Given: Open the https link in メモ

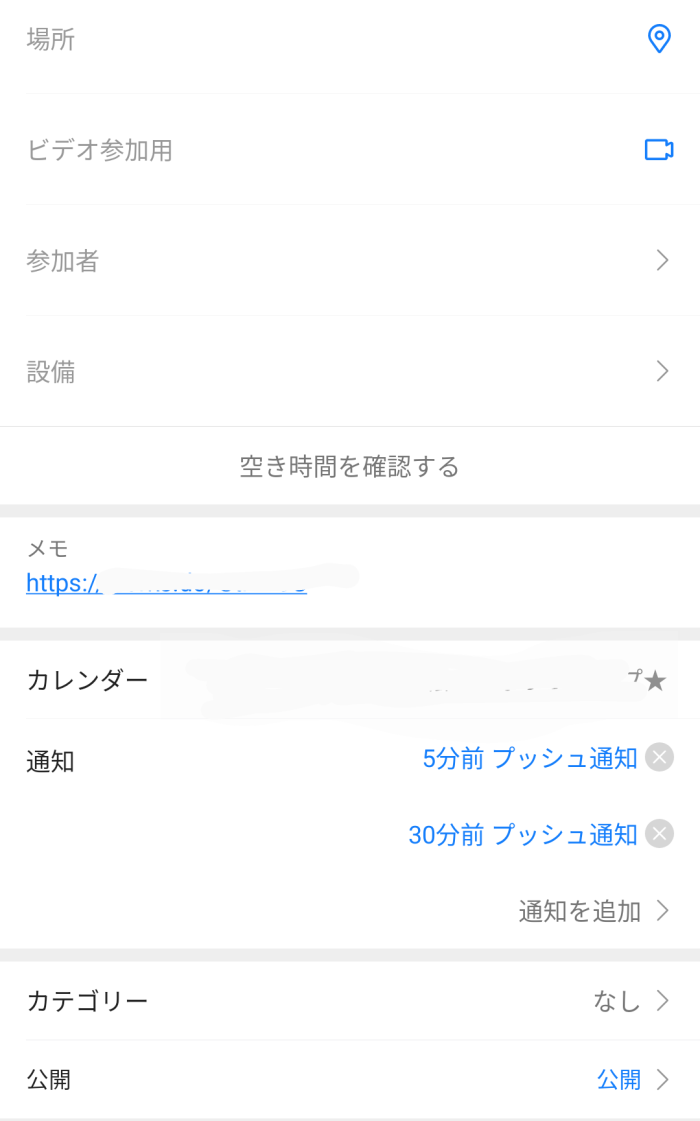Looking at the screenshot, I should pos(166,583).
